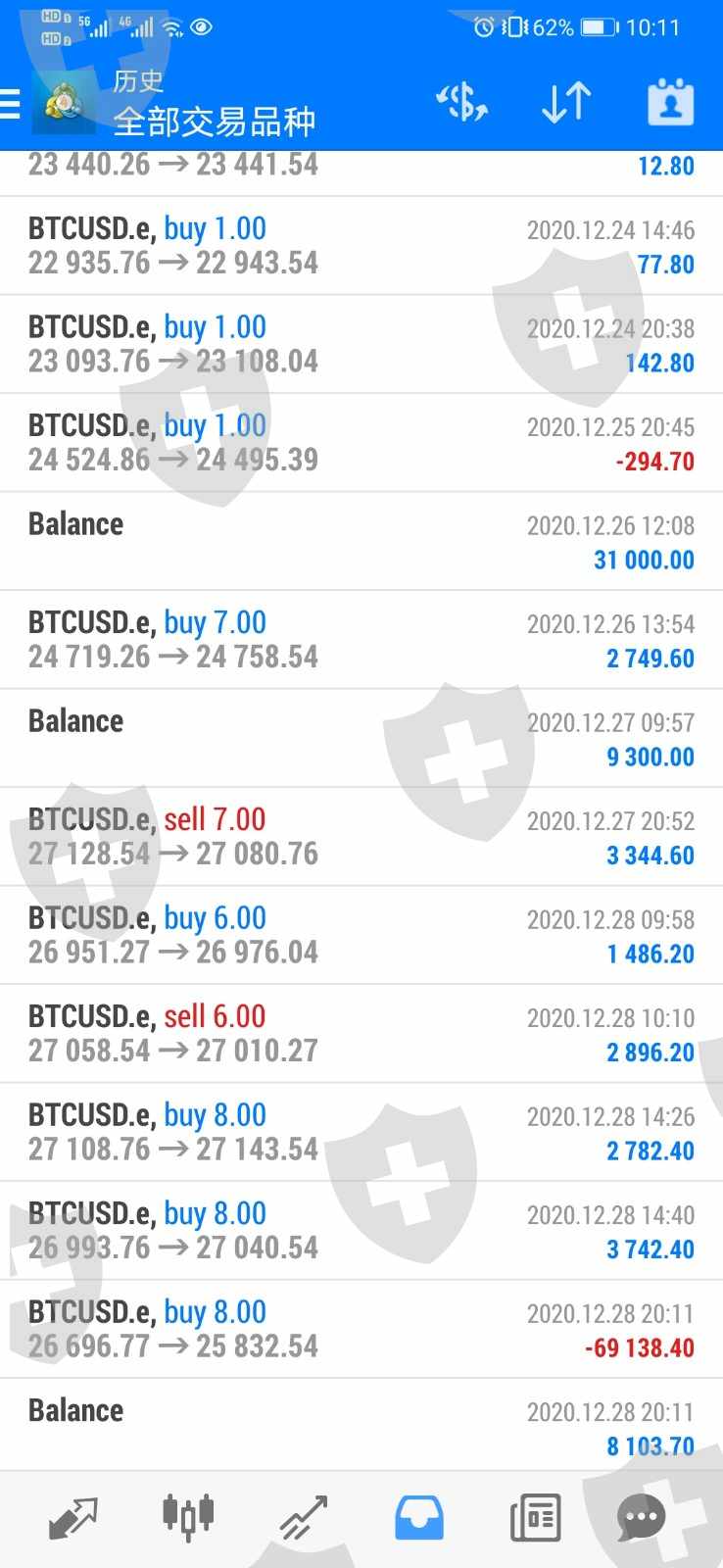The width and height of the screenshot is (723, 1568).
Task: Open the chat messages tab
Action: point(642,1518)
